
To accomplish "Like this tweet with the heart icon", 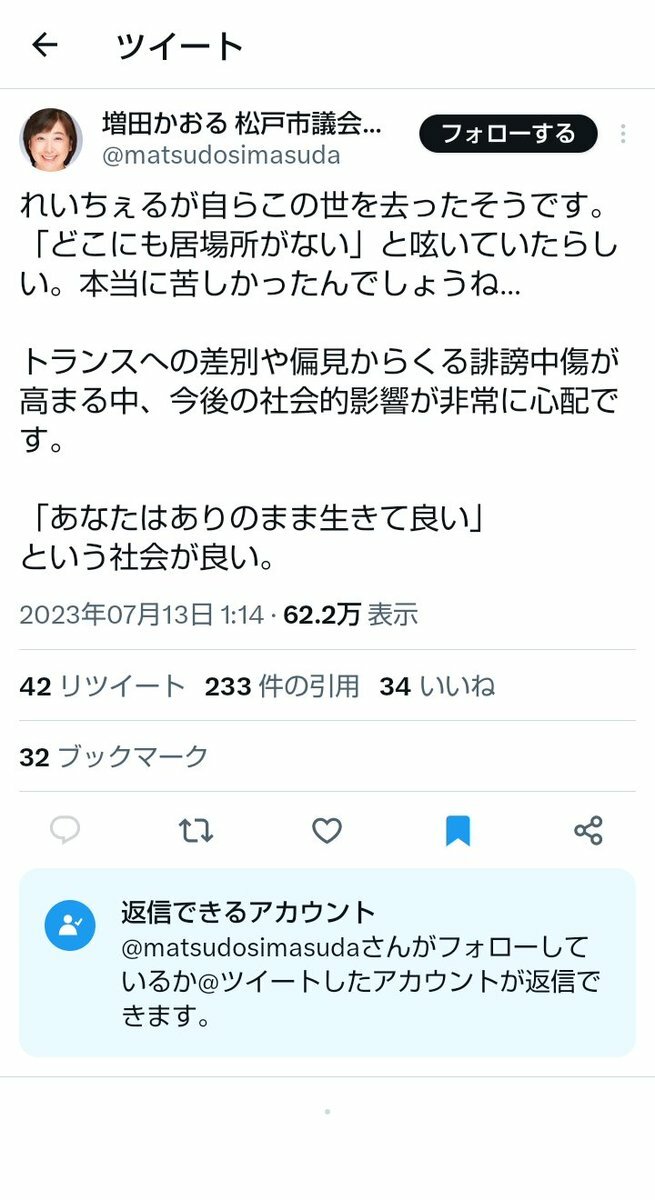I will [x=327, y=831].
